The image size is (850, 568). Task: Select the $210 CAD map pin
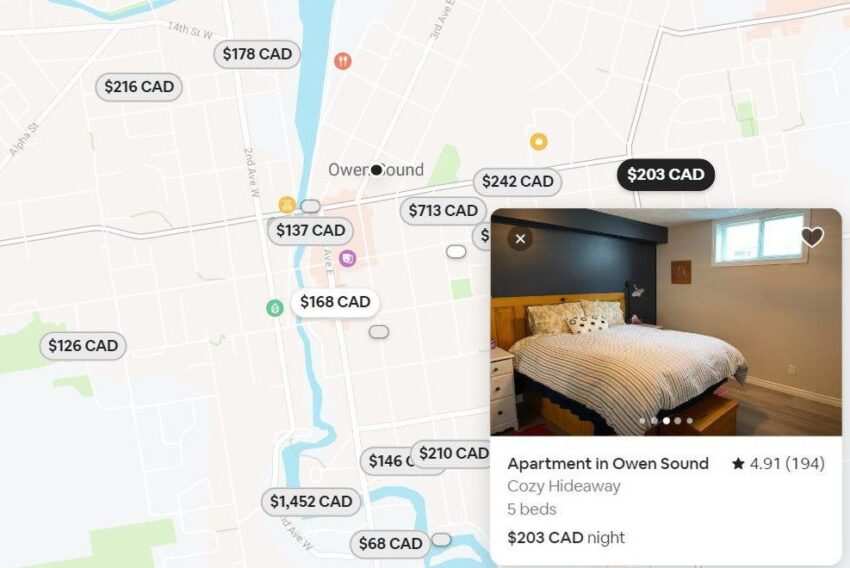[453, 454]
